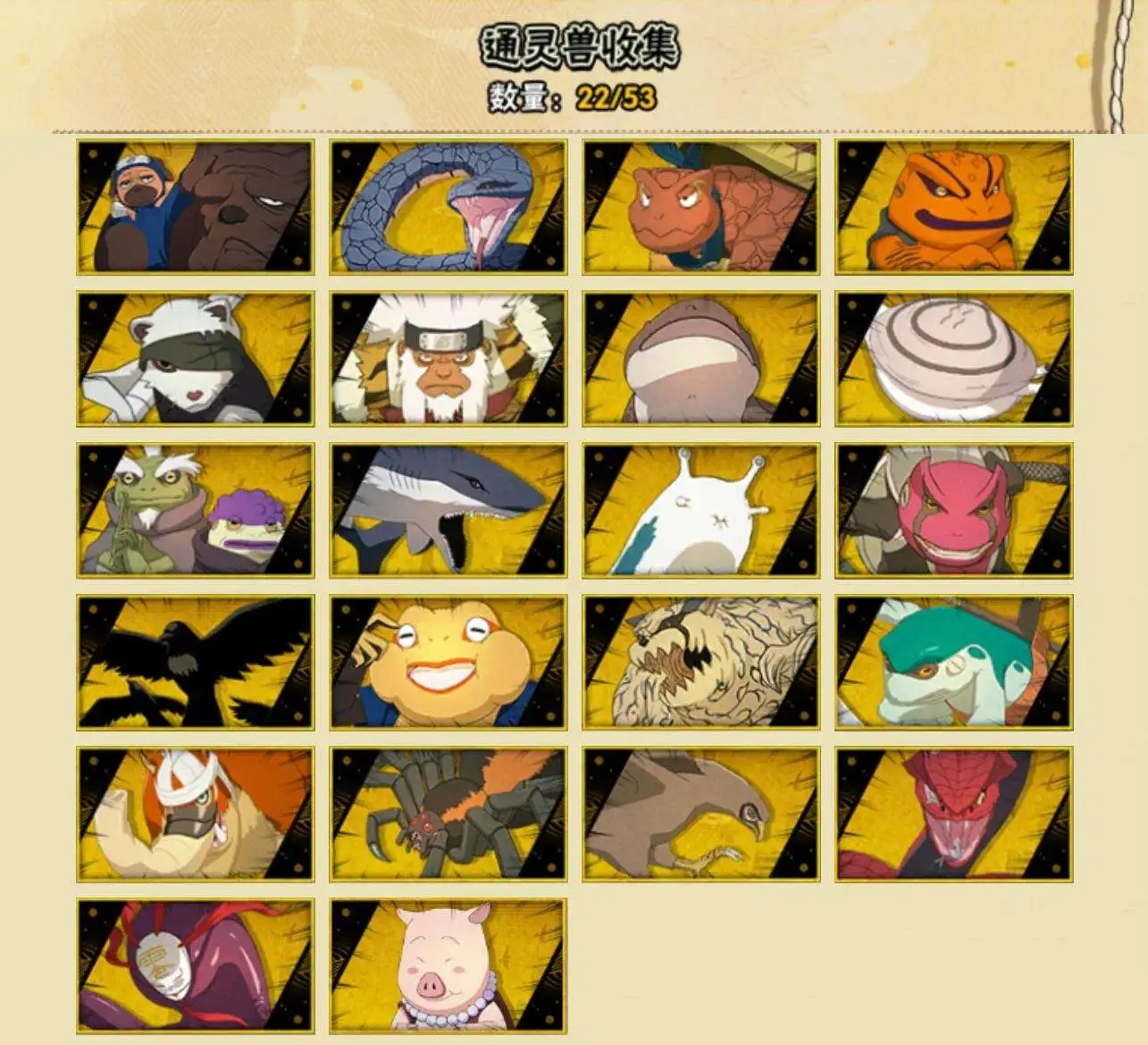Select the white-haired monkey with headband card
The width and height of the screenshot is (1148, 1045).
(448, 358)
